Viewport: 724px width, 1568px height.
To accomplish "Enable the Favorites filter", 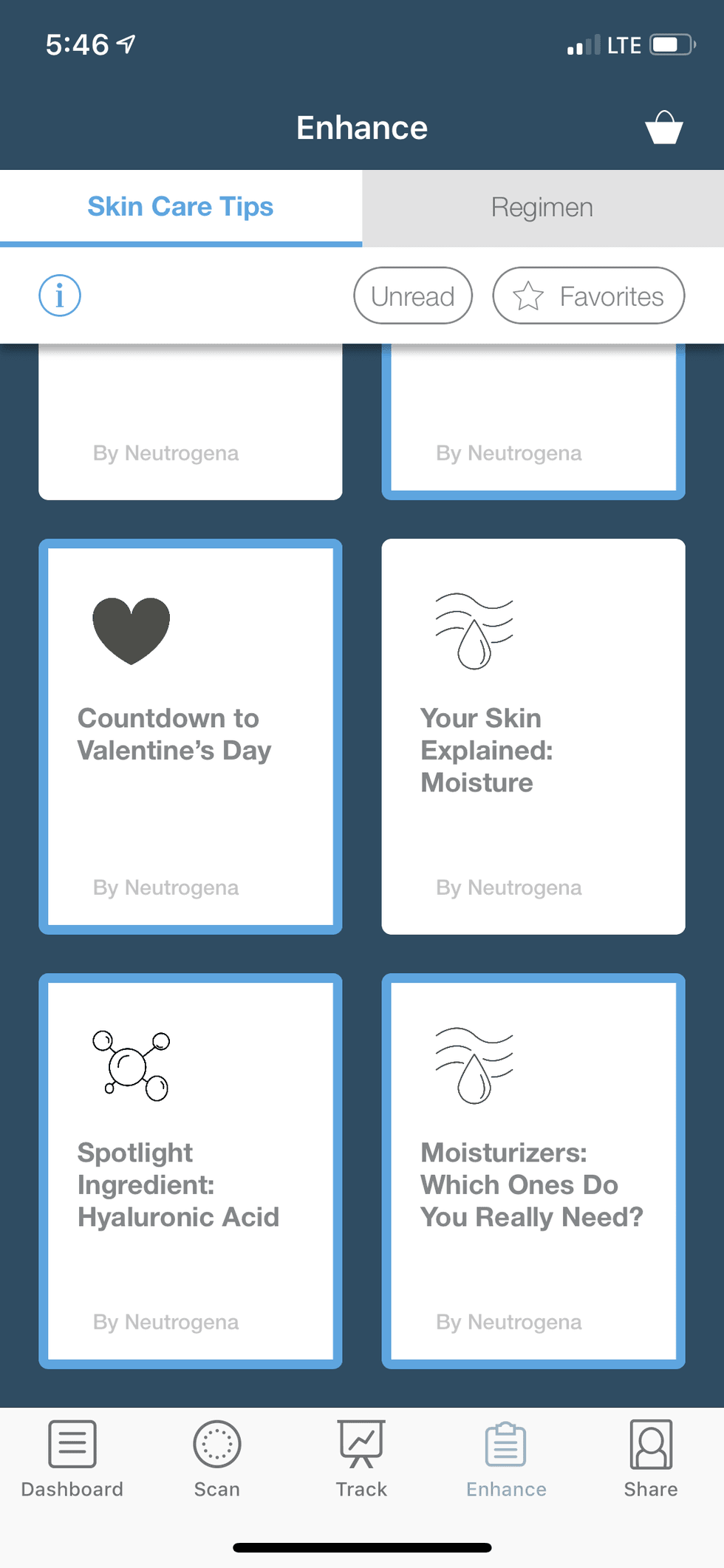I will [588, 296].
